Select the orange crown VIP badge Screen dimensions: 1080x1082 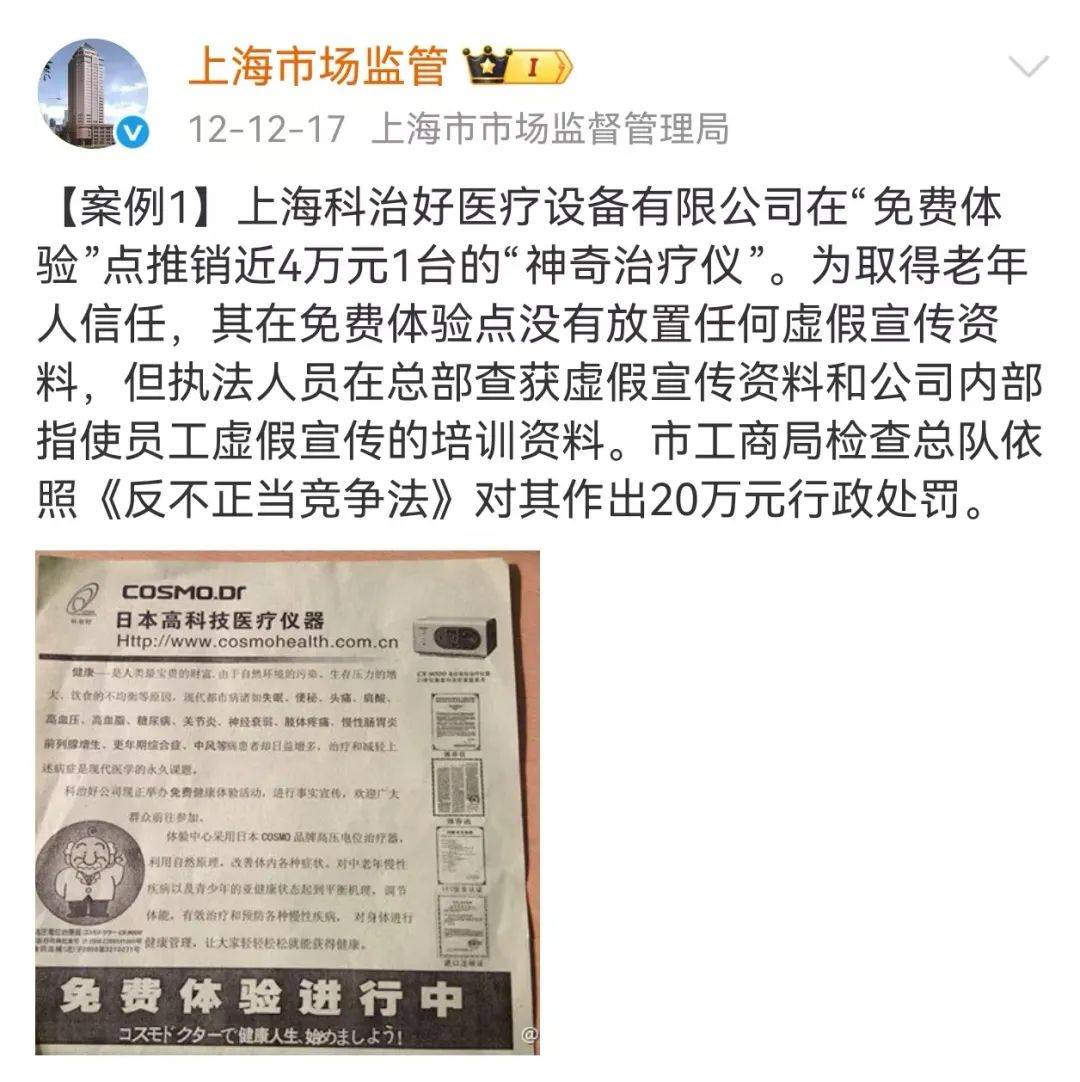pyautogui.click(x=486, y=63)
